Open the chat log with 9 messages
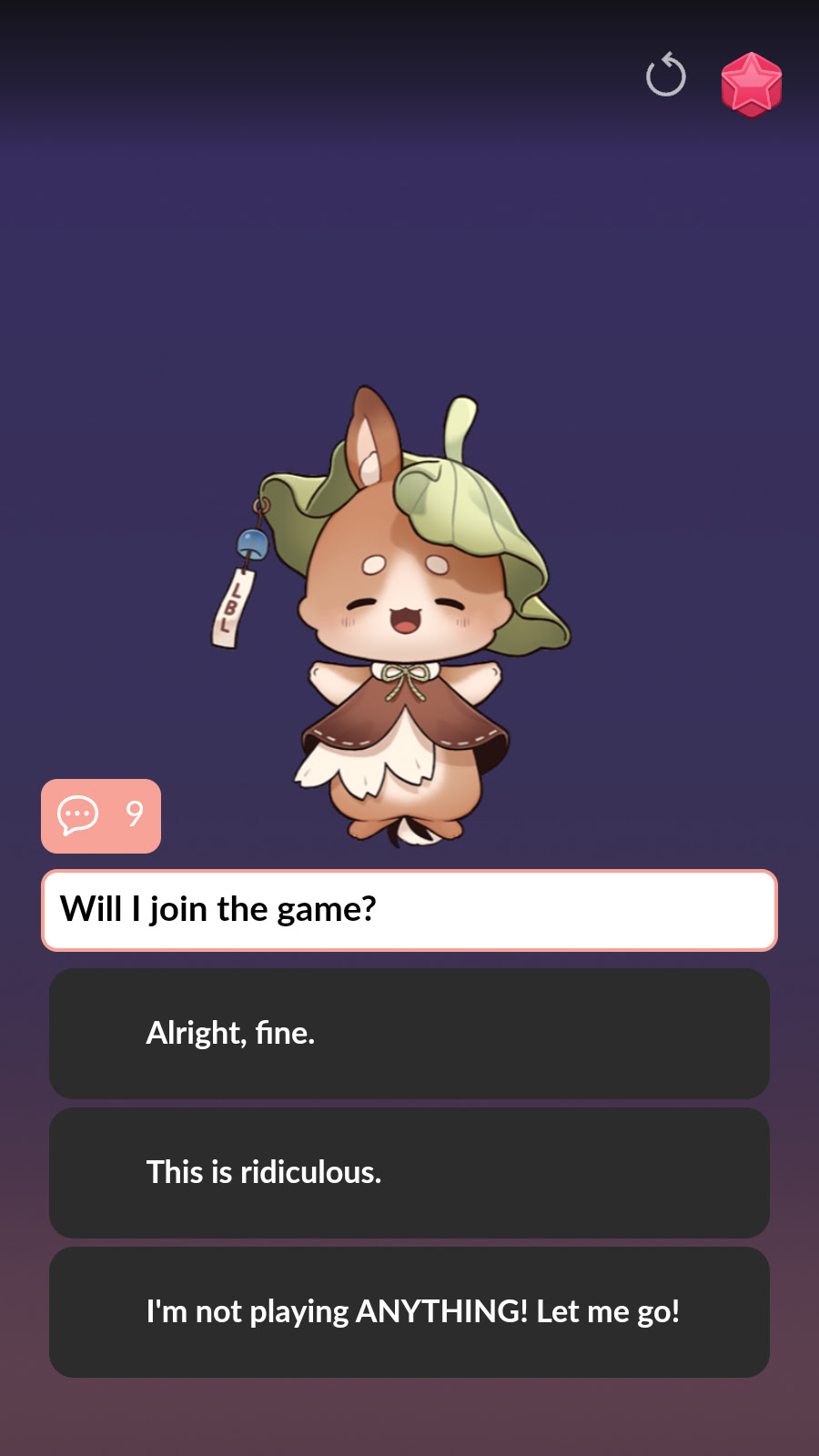 pos(101,815)
